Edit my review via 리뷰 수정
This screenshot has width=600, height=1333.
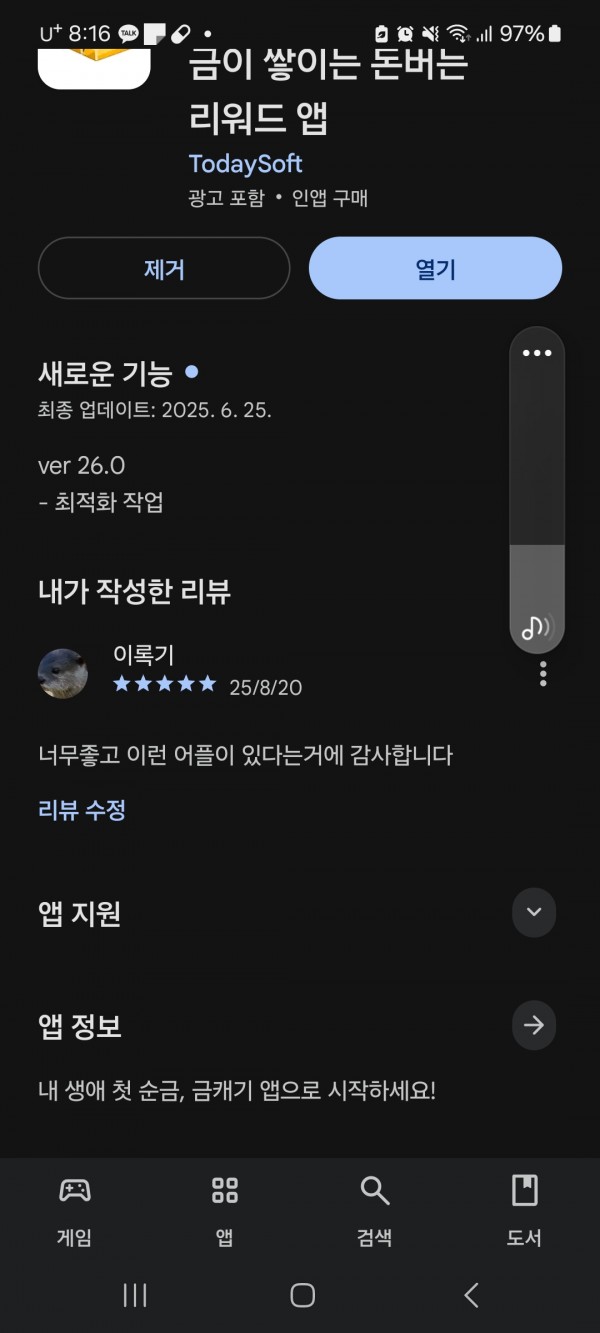pos(82,809)
